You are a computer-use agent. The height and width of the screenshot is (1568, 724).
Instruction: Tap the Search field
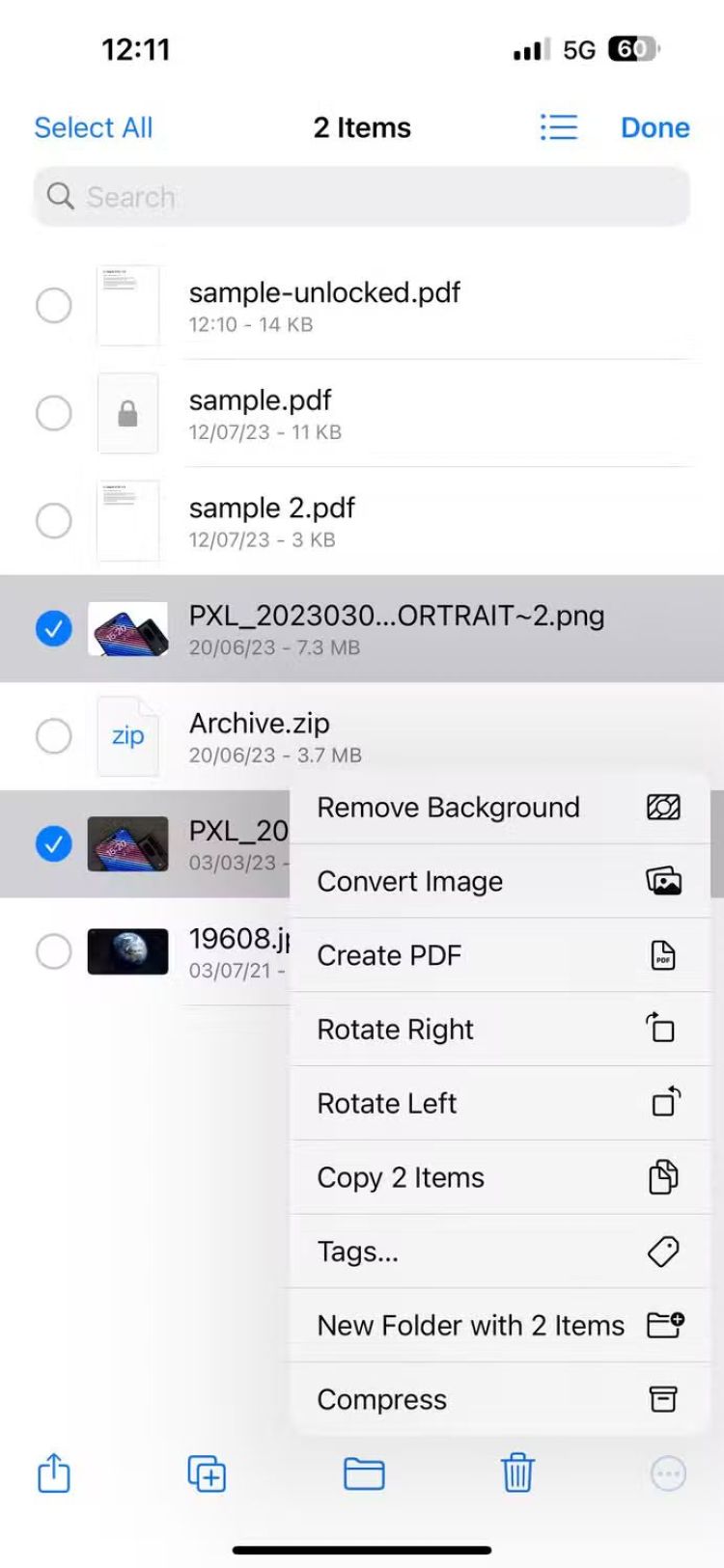pos(362,197)
